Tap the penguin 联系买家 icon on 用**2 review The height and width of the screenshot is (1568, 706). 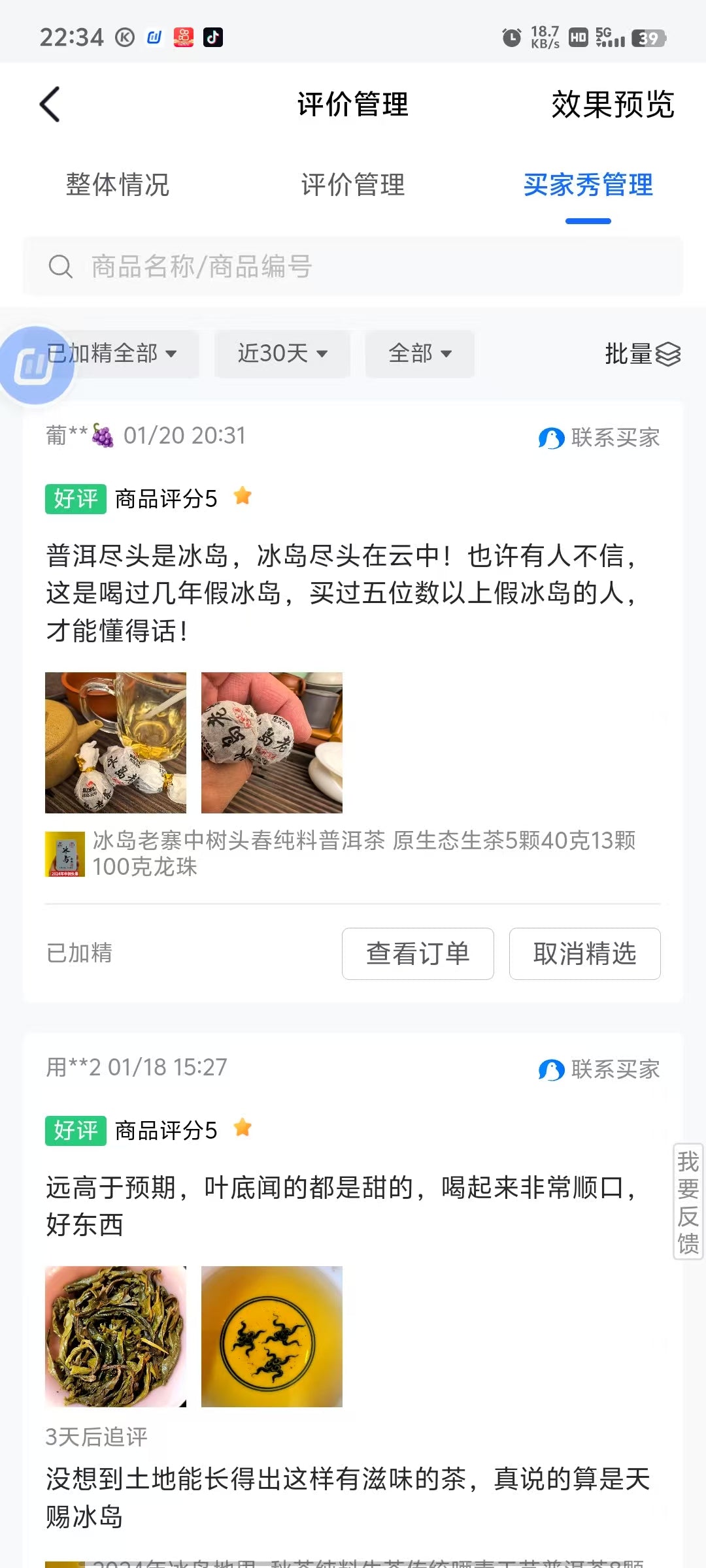tap(551, 1070)
